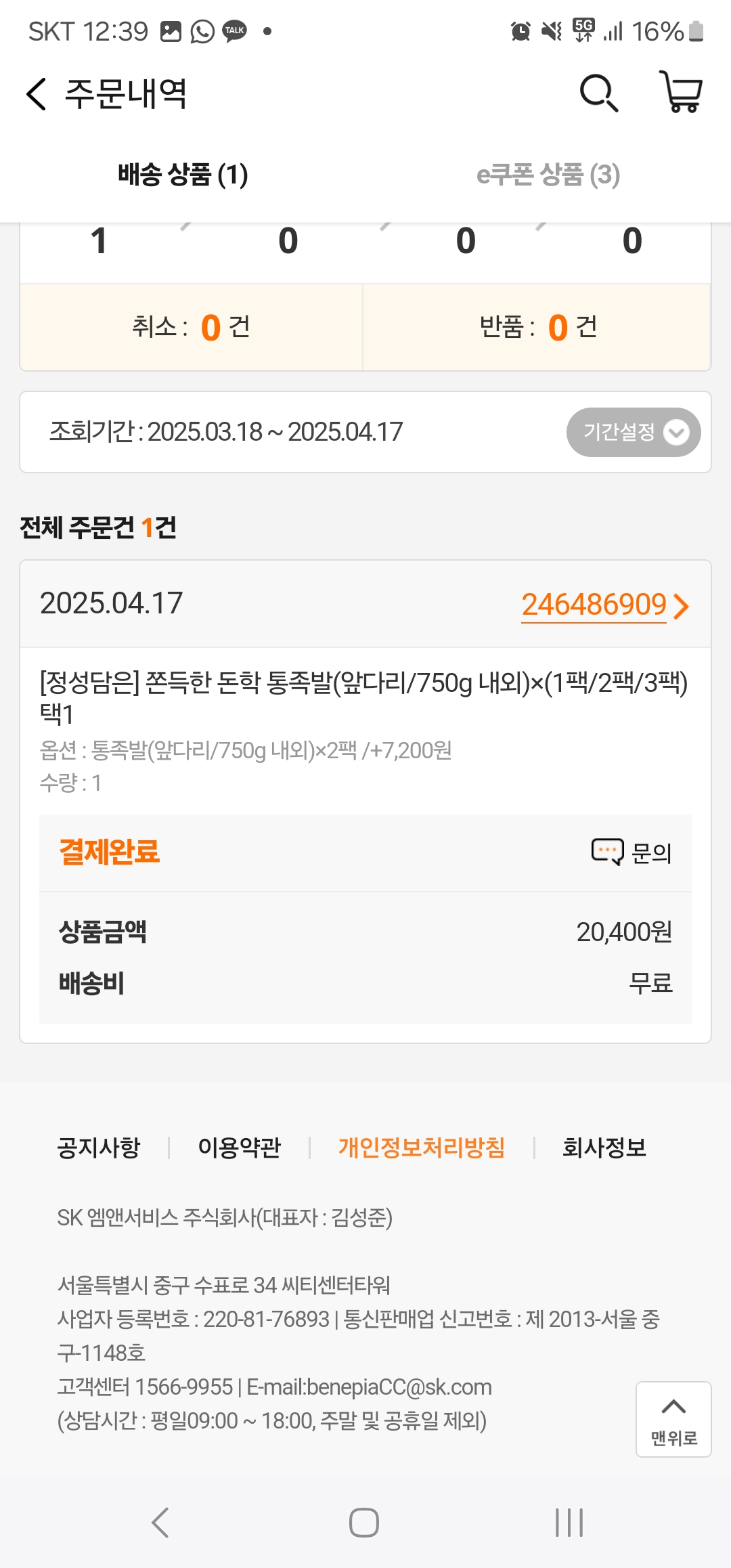Open the shopping cart

point(681,92)
